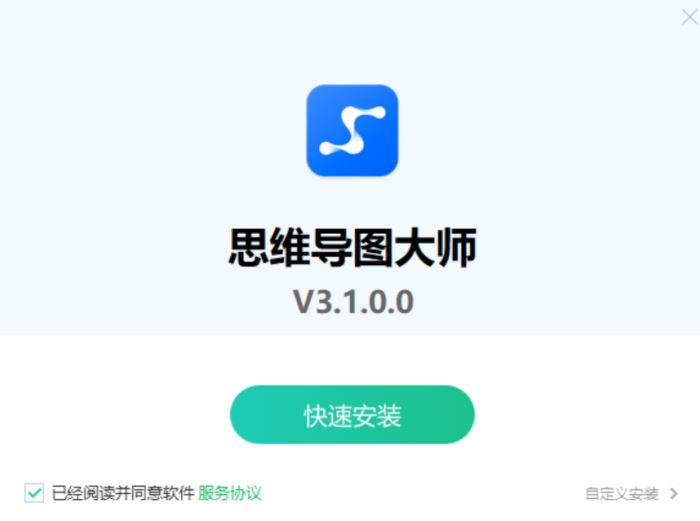This screenshot has width=700, height=521.
Task: Start the 快速安装 quick install
Action: pyautogui.click(x=352, y=415)
